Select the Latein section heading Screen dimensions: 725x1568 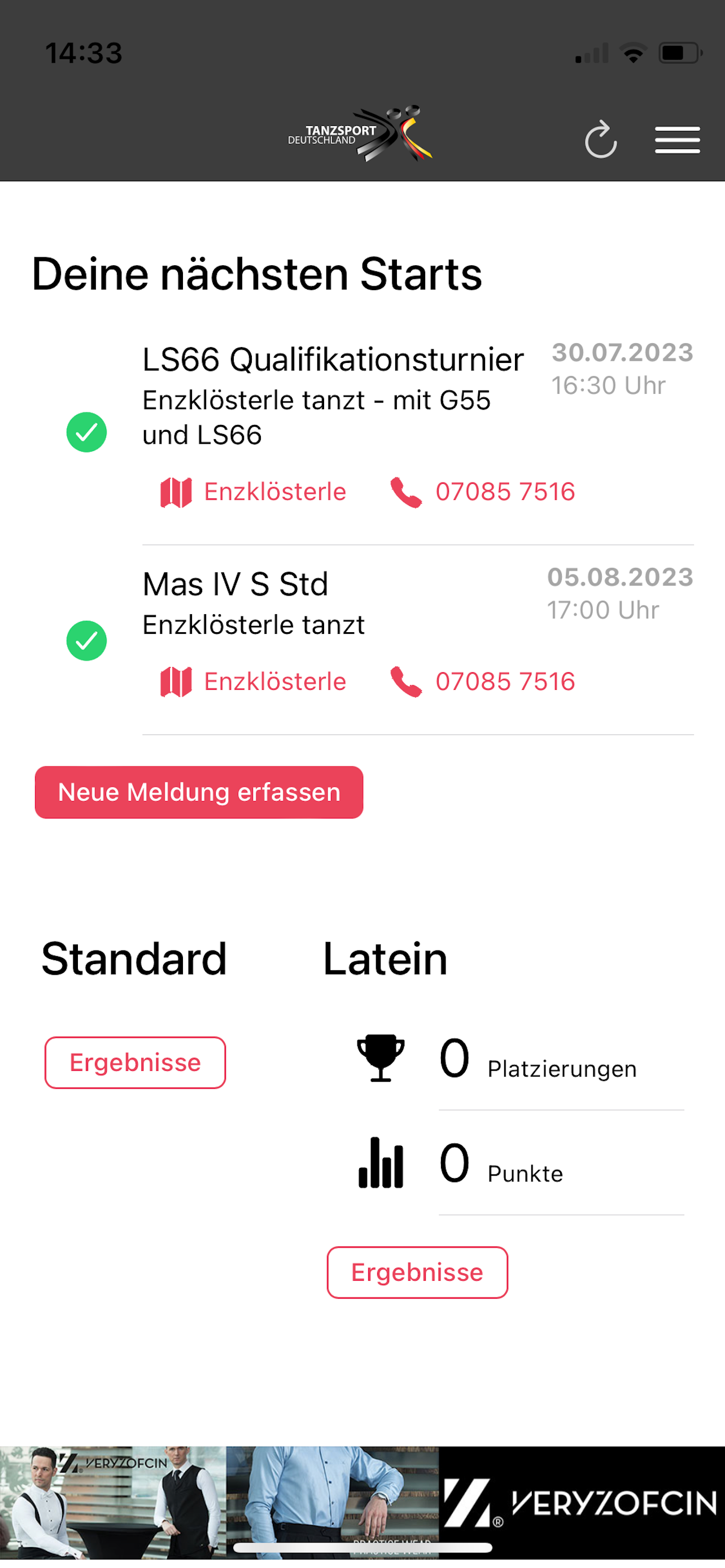pos(383,959)
